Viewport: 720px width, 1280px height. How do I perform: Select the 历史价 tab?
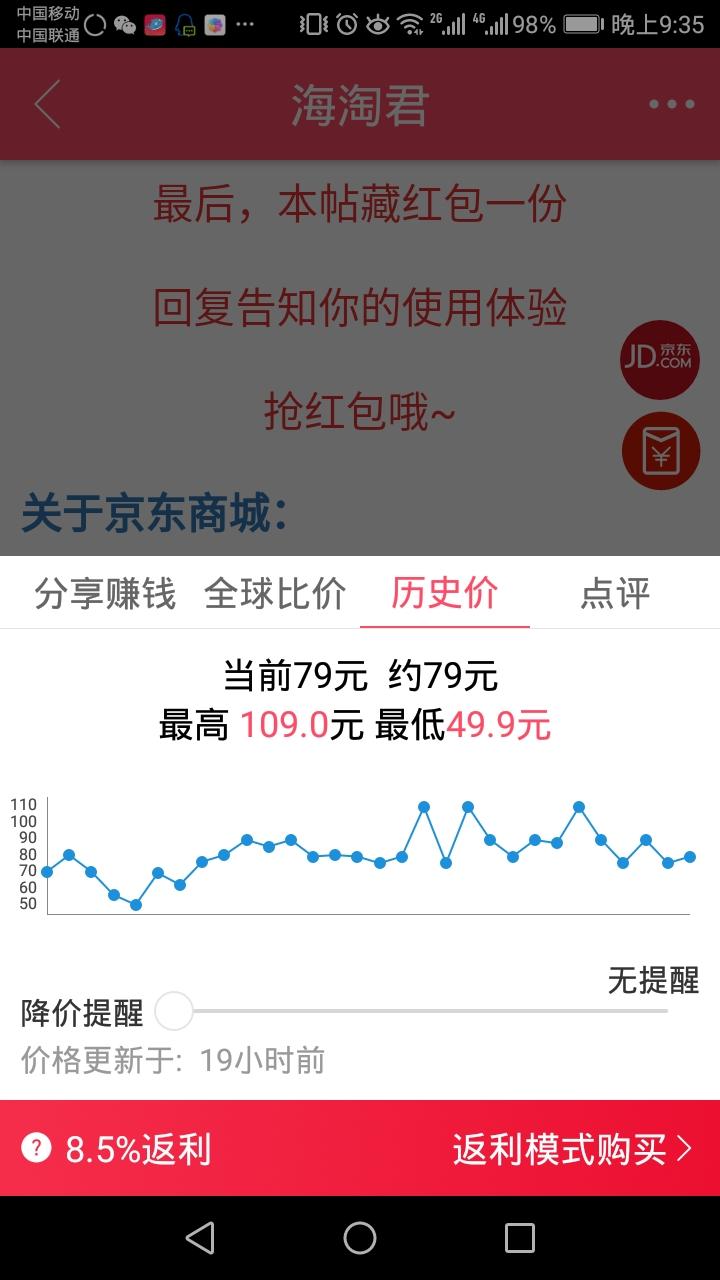444,593
